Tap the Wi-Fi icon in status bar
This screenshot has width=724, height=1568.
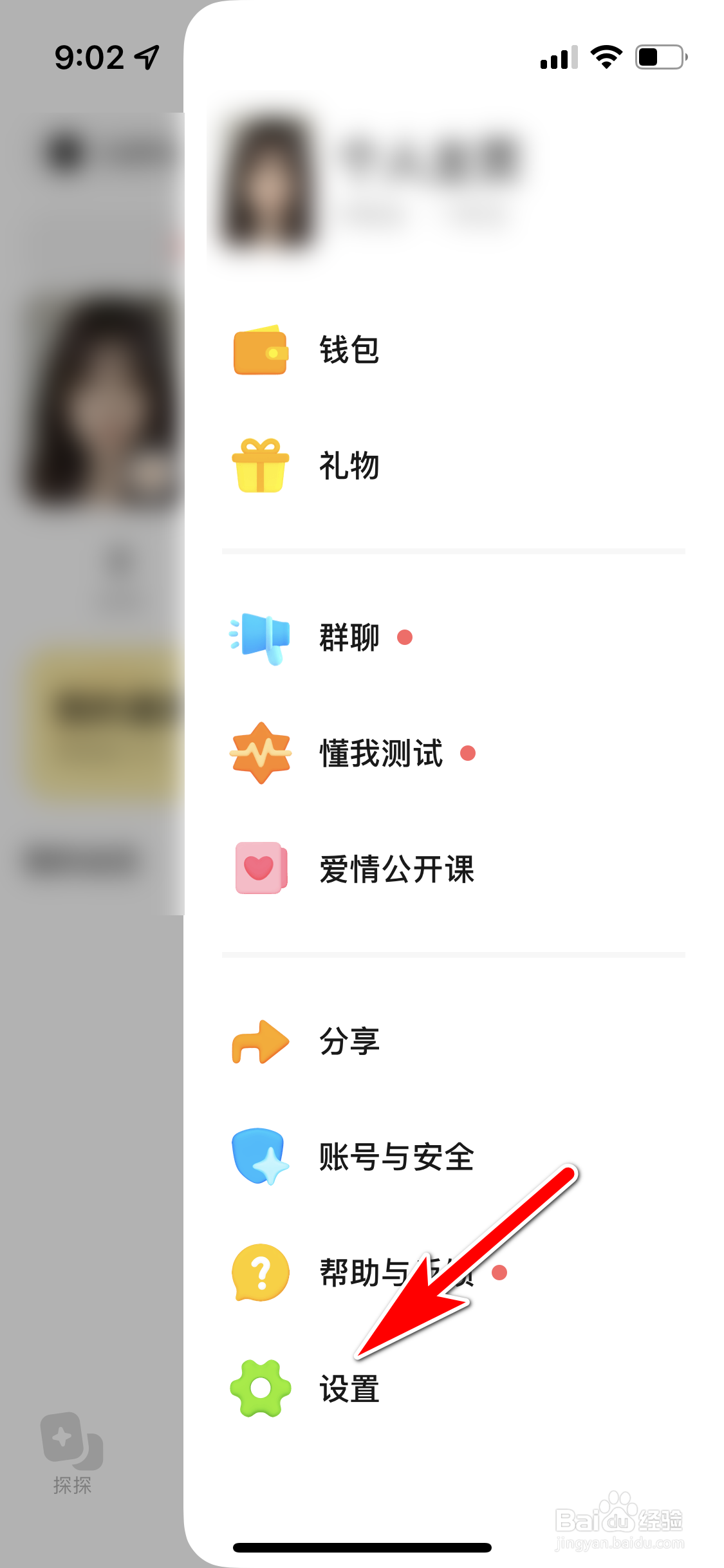click(x=605, y=57)
